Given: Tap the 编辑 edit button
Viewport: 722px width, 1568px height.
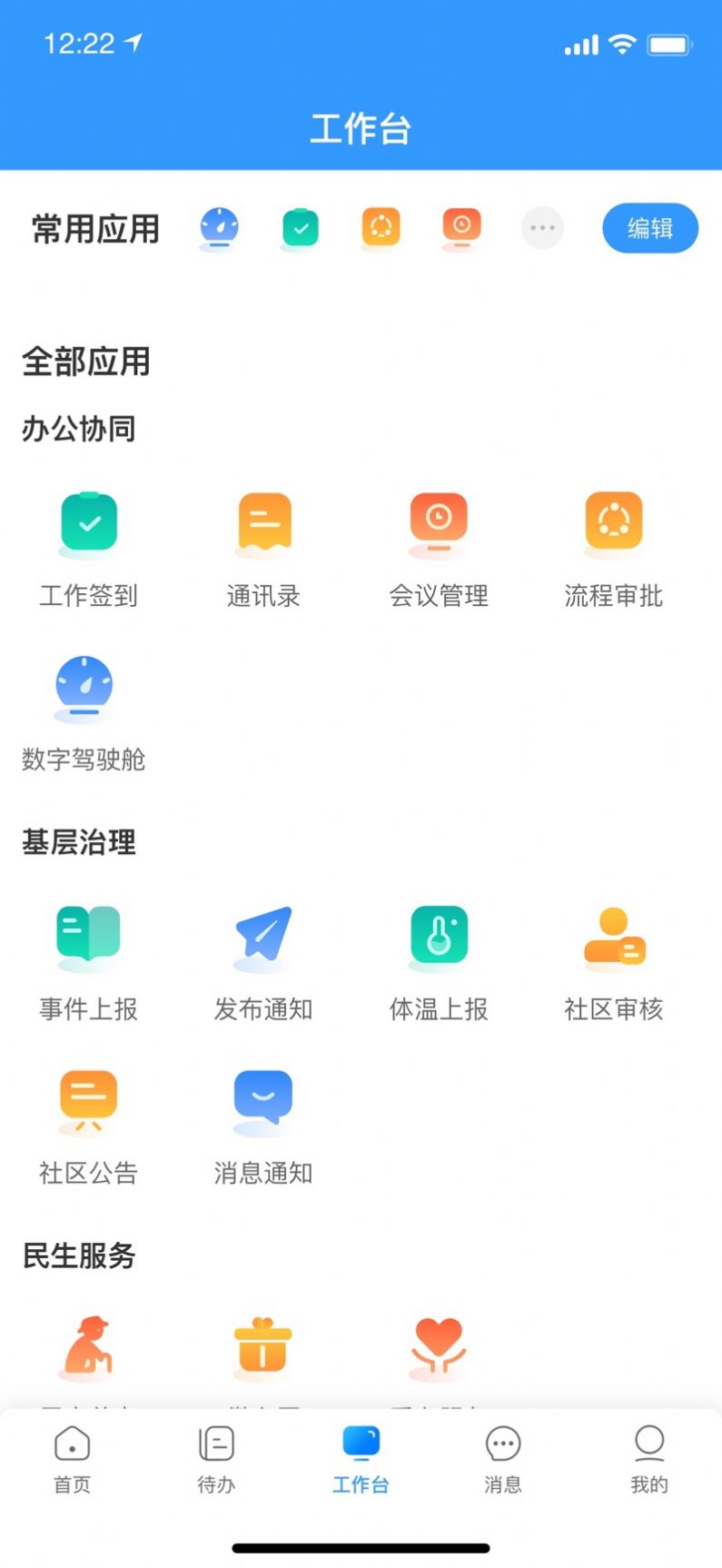Looking at the screenshot, I should pos(650,228).
